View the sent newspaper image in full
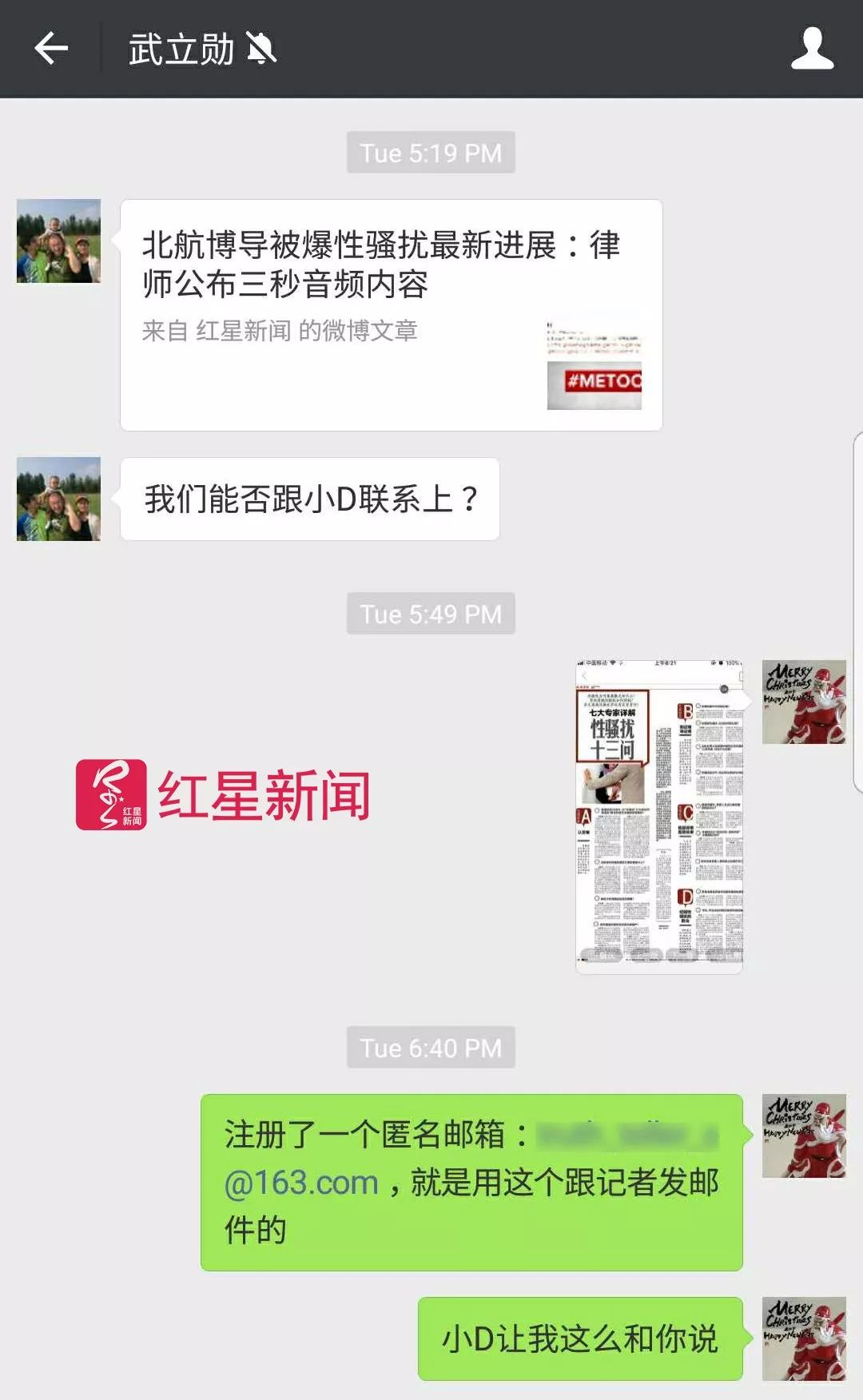Screen dimensions: 863x1400 (x=659, y=815)
